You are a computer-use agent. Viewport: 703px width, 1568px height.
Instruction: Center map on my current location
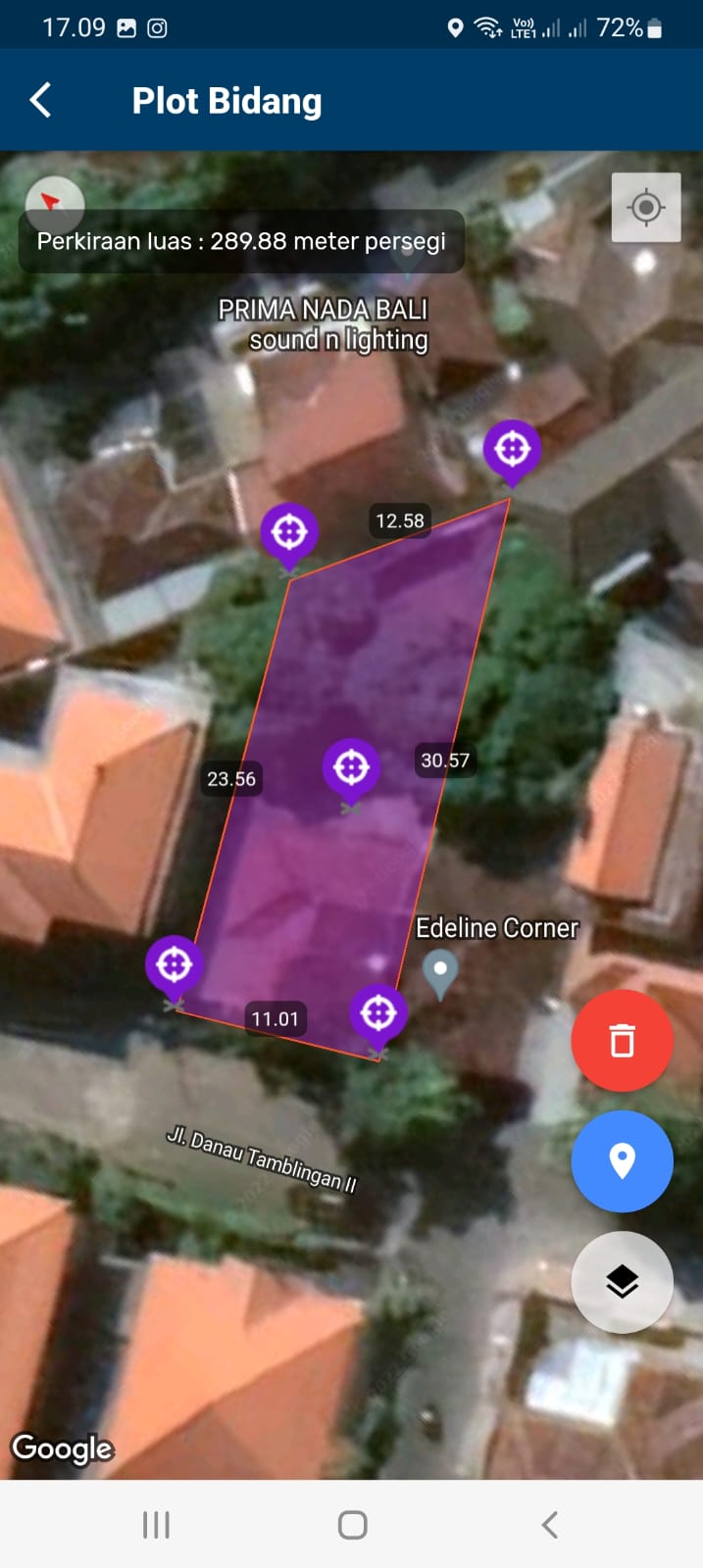coord(645,208)
